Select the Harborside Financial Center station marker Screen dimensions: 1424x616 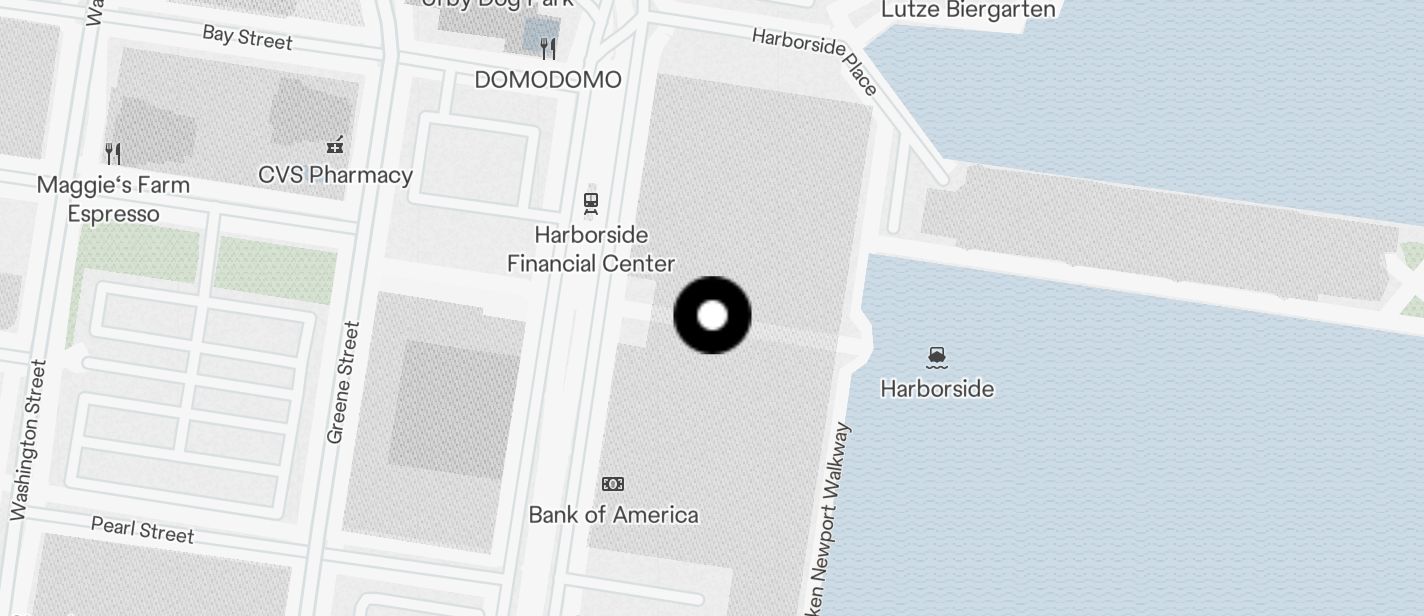[591, 204]
